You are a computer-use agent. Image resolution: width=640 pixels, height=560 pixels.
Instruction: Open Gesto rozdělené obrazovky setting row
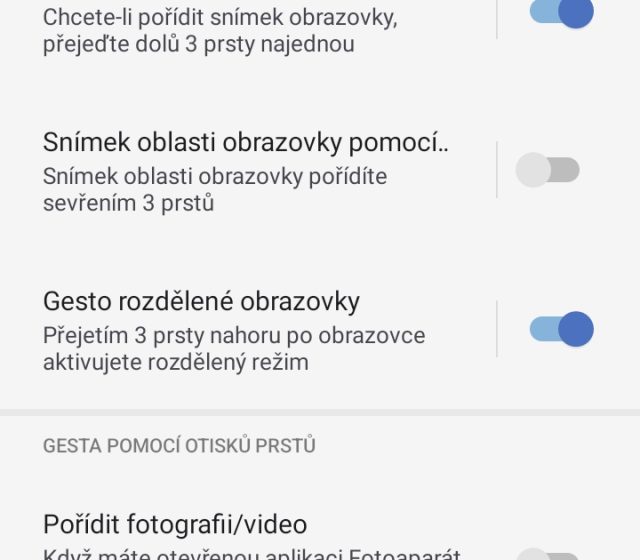click(x=250, y=330)
